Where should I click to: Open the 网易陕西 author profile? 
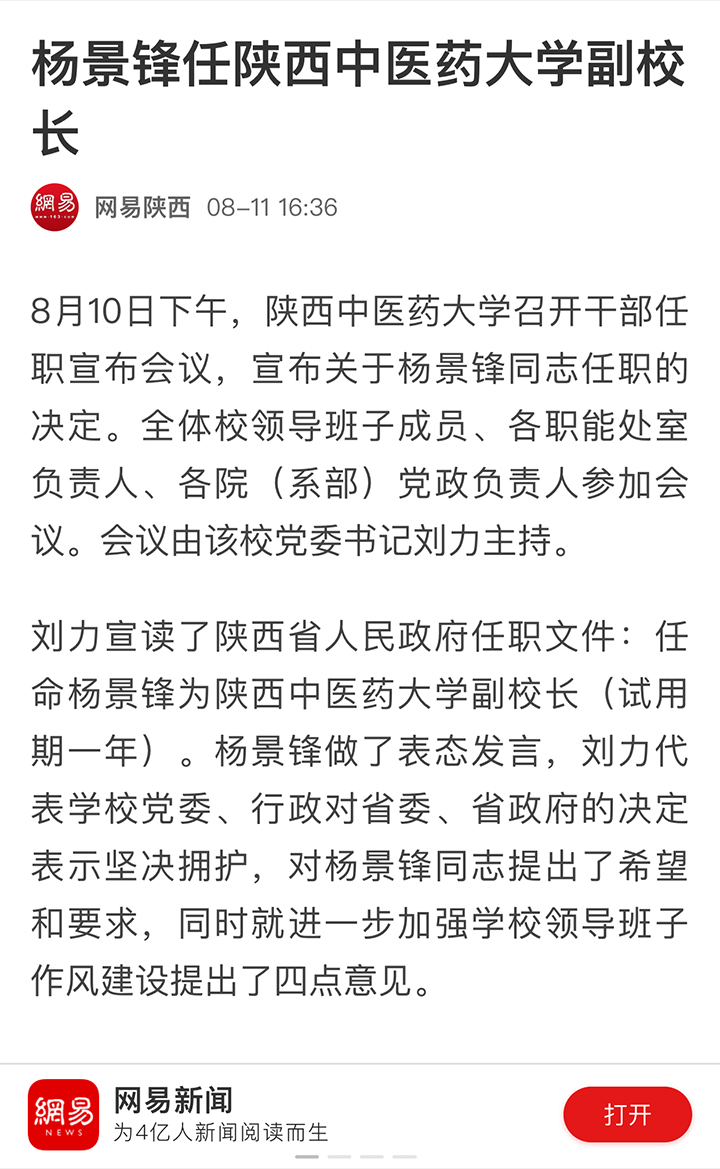coord(141,208)
